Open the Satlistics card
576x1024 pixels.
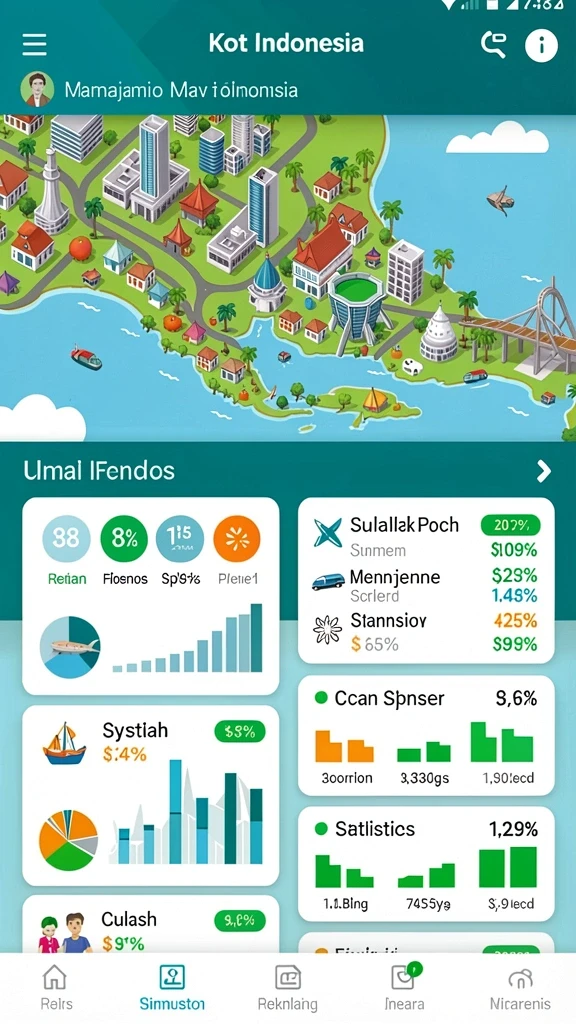pos(426,865)
